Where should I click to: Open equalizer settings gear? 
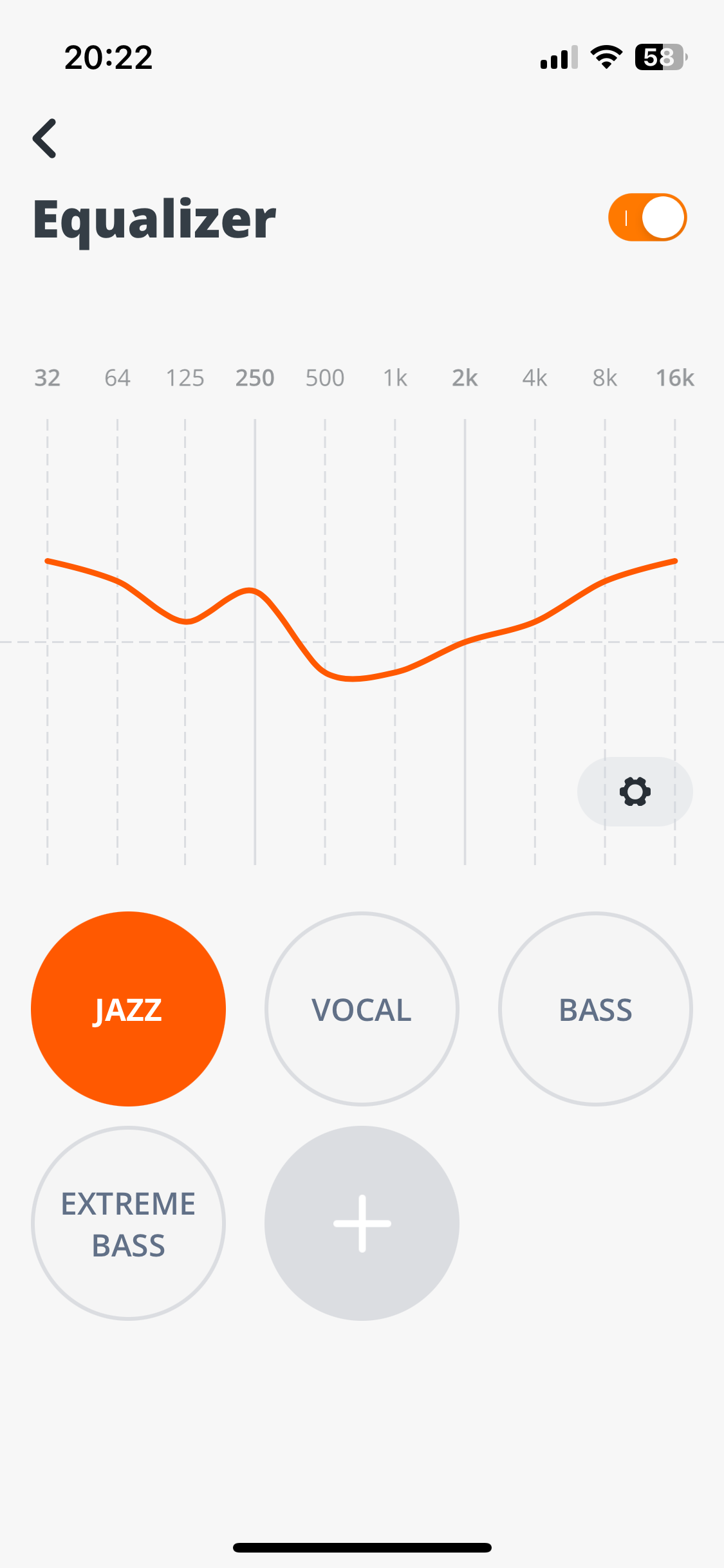(x=635, y=791)
